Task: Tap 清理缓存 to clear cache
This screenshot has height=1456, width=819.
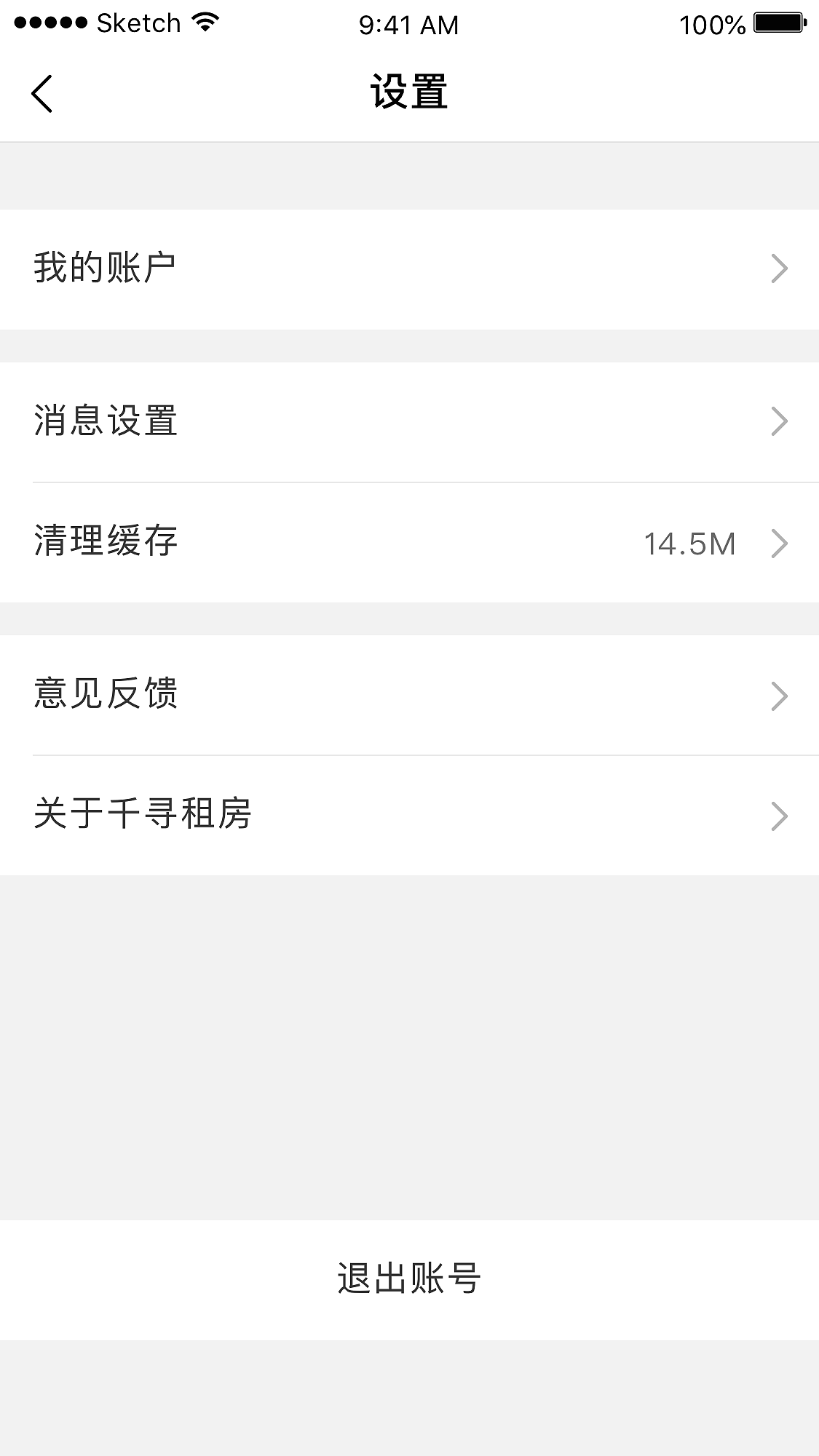Action: tap(107, 543)
